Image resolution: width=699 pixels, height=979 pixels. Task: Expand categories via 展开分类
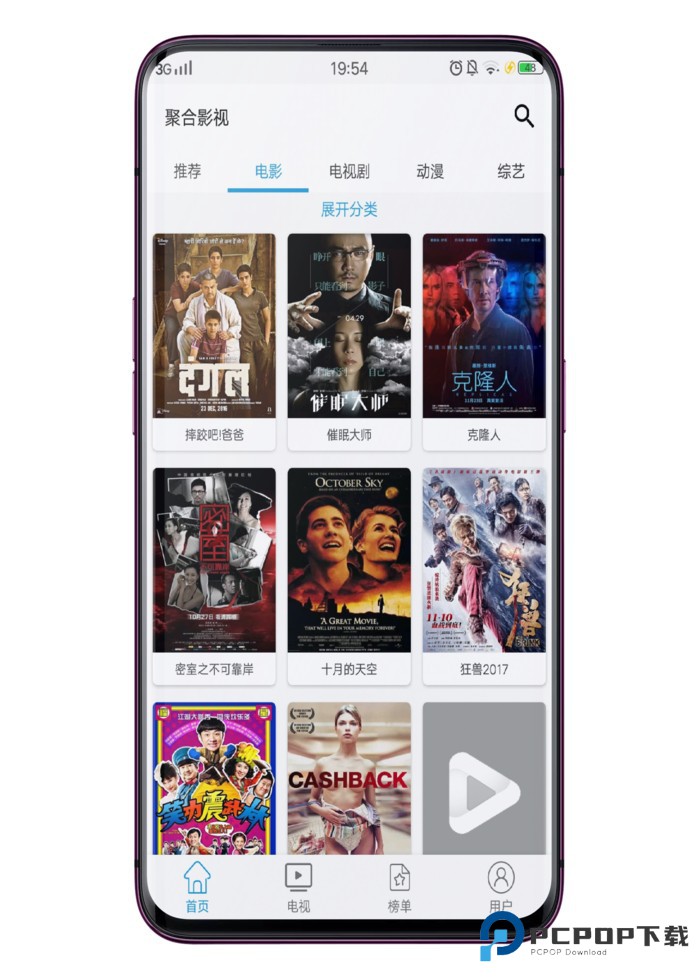tap(349, 209)
